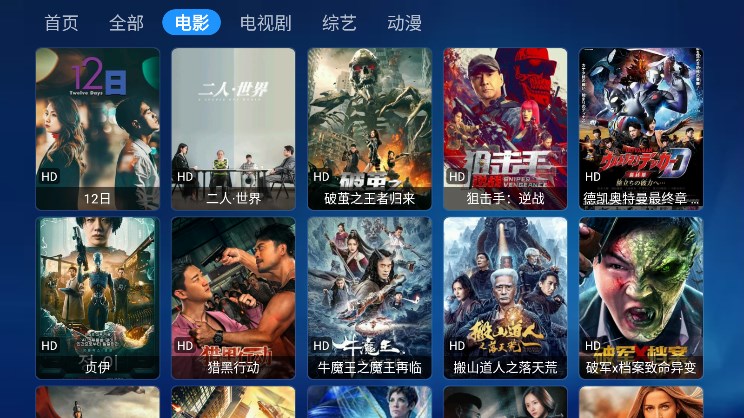This screenshot has height=418, width=744.
Task: Select the movie 破茧之王者归来
Action: pyautogui.click(x=369, y=129)
